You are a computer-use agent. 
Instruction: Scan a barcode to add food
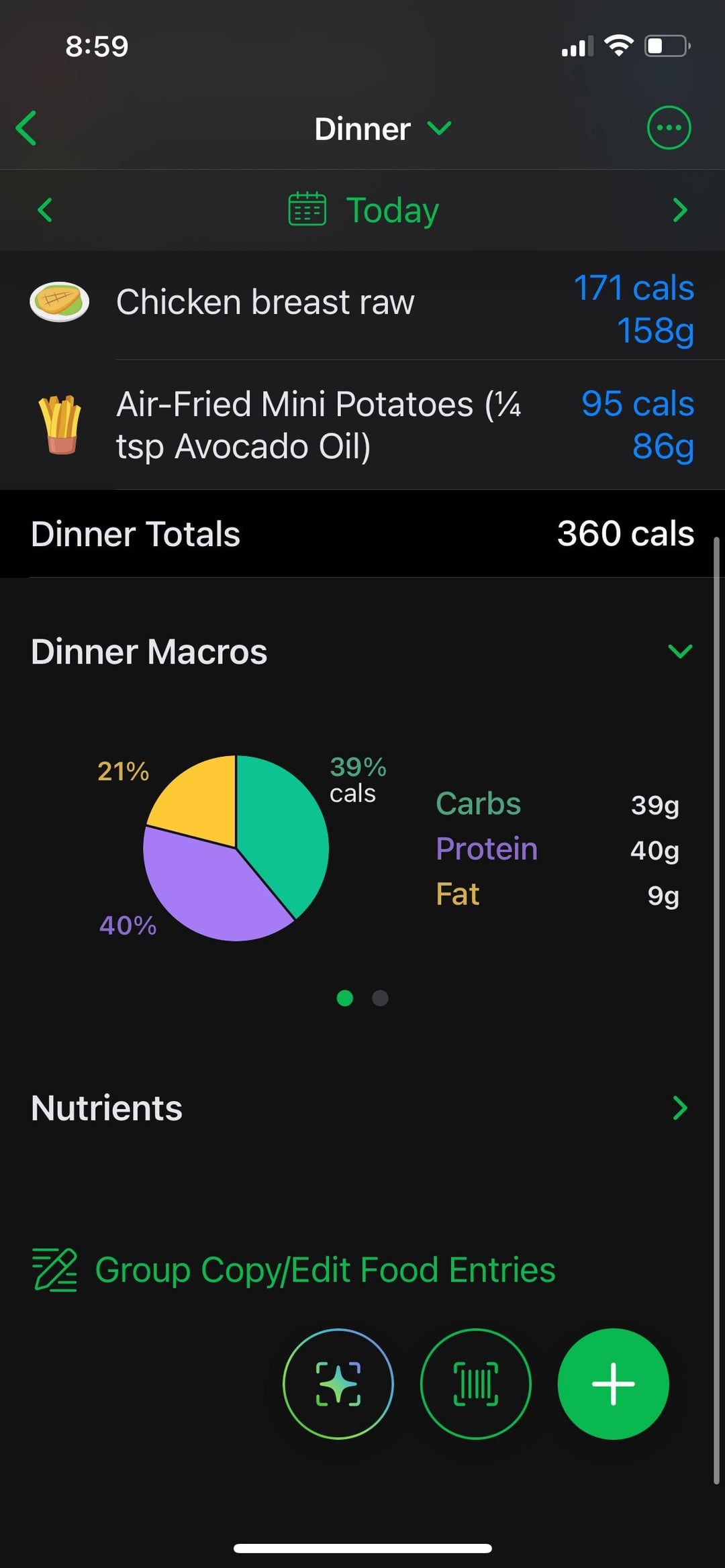pyautogui.click(x=475, y=1383)
